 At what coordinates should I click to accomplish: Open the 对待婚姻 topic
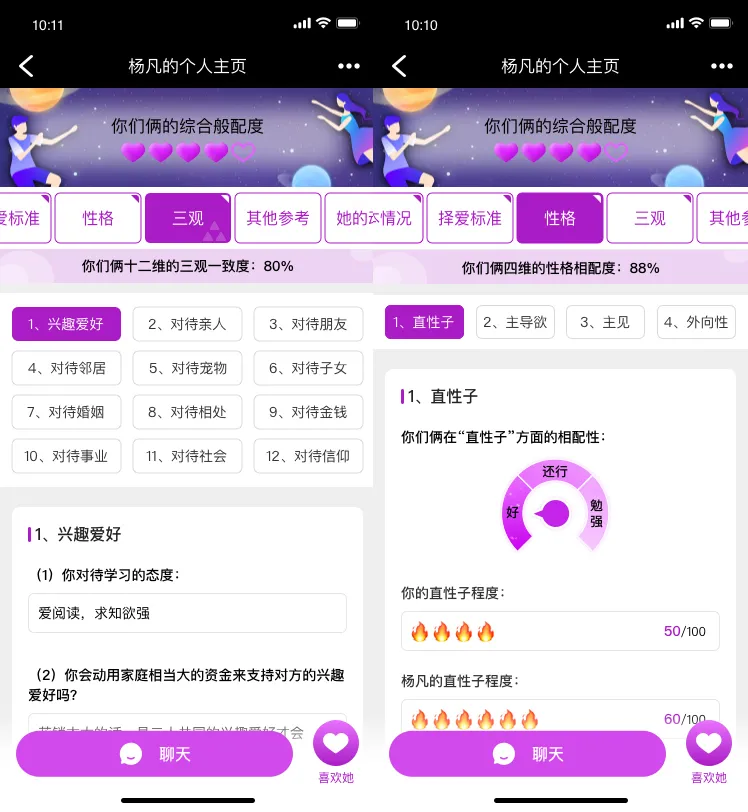pos(66,412)
